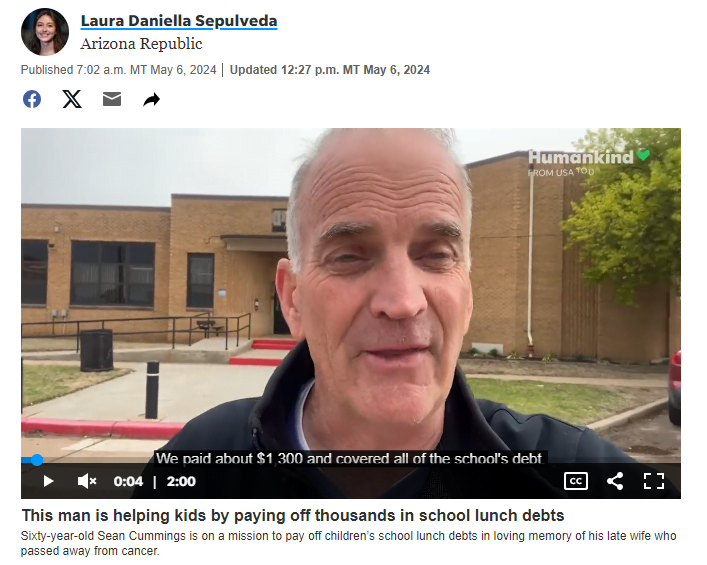Share the article on X

coord(72,99)
